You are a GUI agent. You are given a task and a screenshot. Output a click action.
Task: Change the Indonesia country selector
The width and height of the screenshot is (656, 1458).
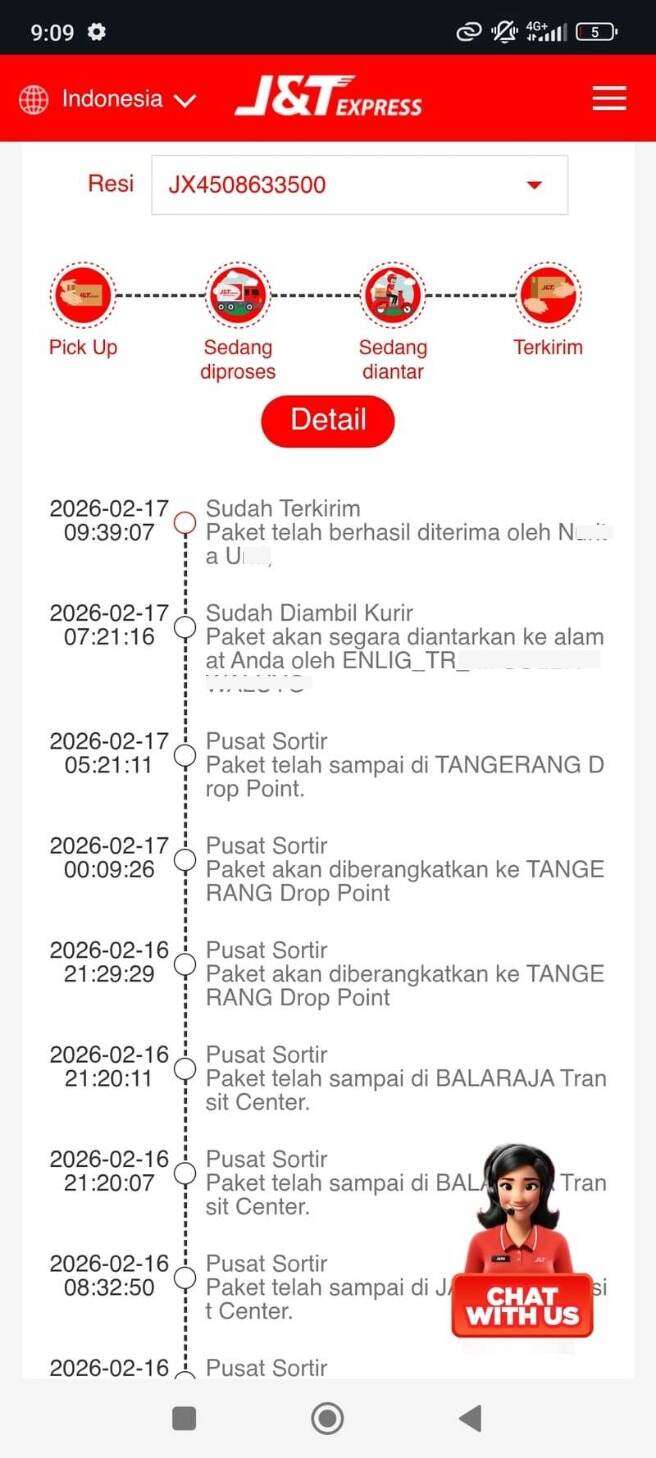tap(108, 99)
